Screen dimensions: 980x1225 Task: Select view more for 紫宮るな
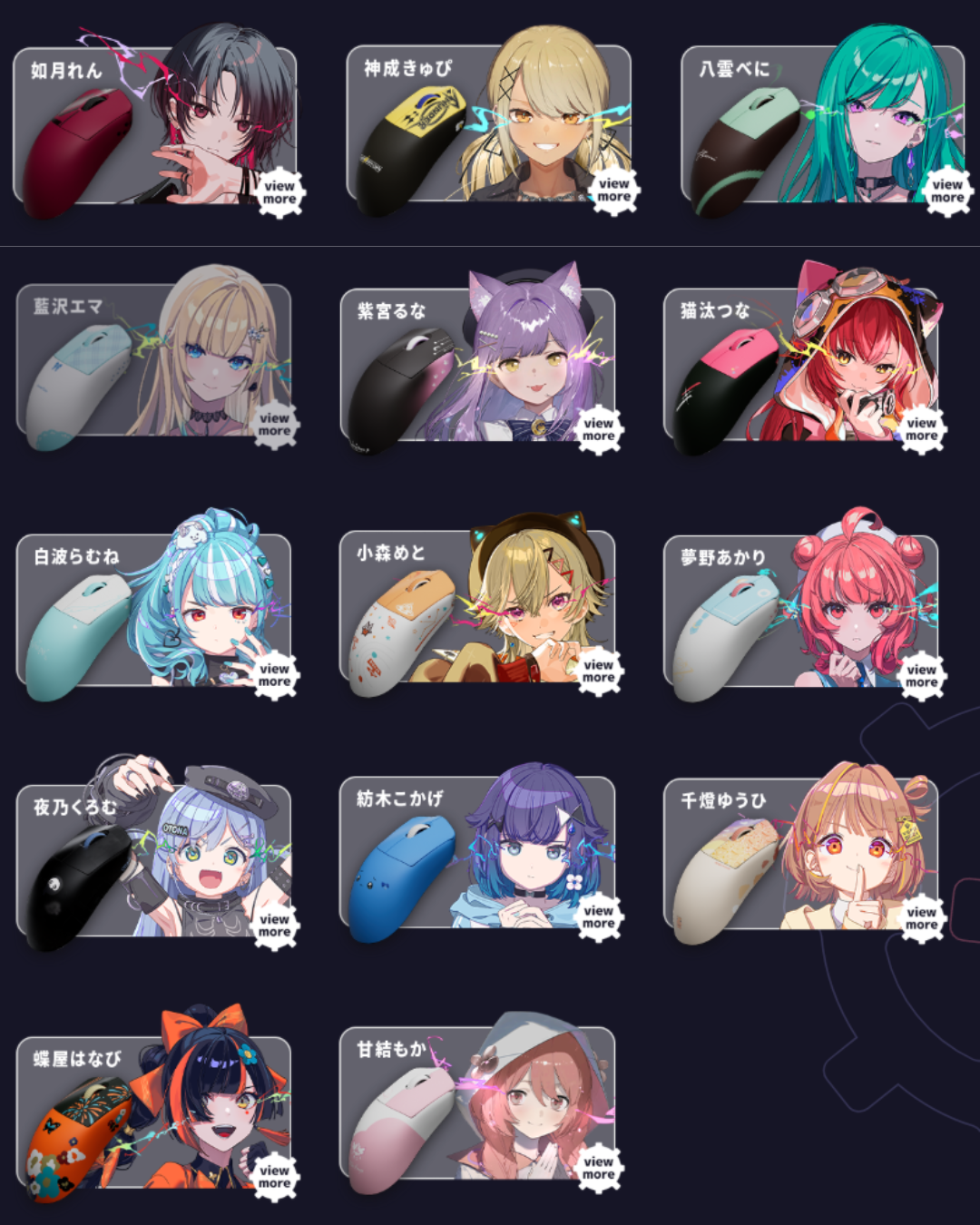tap(598, 430)
